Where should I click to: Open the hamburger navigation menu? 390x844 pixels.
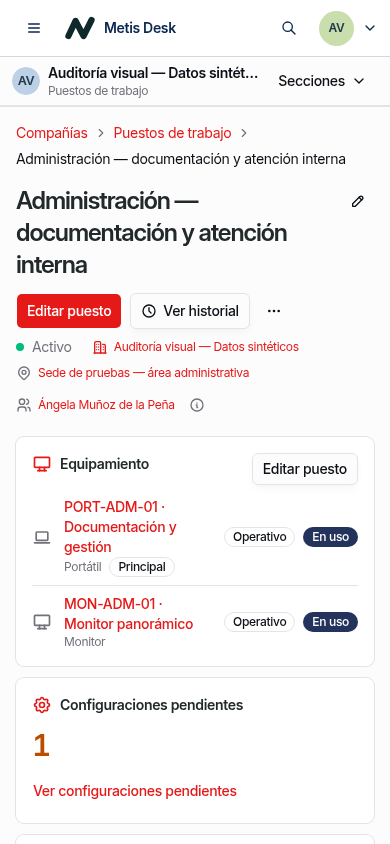pyautogui.click(x=34, y=28)
